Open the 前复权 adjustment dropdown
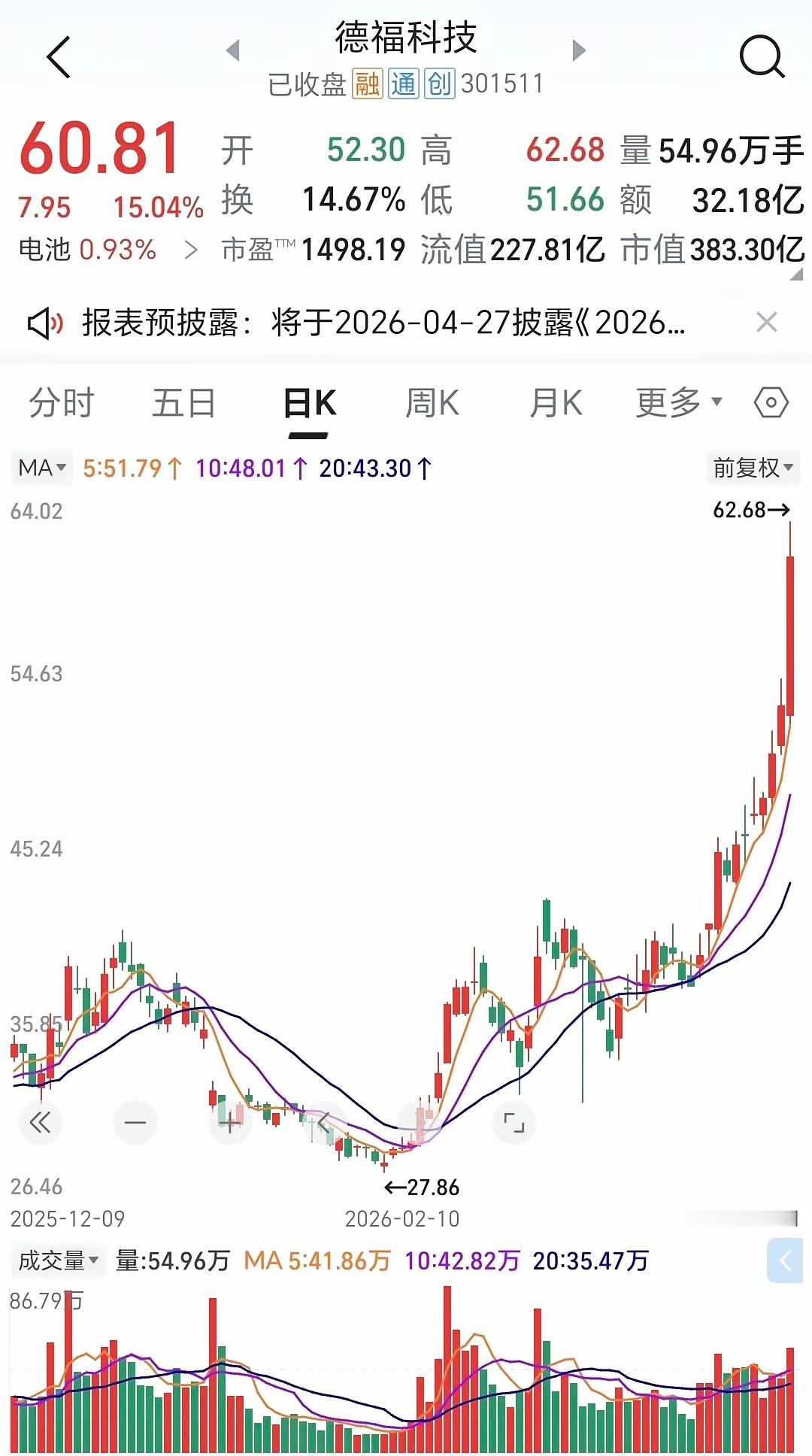This screenshot has height=1456, width=812. [x=752, y=467]
